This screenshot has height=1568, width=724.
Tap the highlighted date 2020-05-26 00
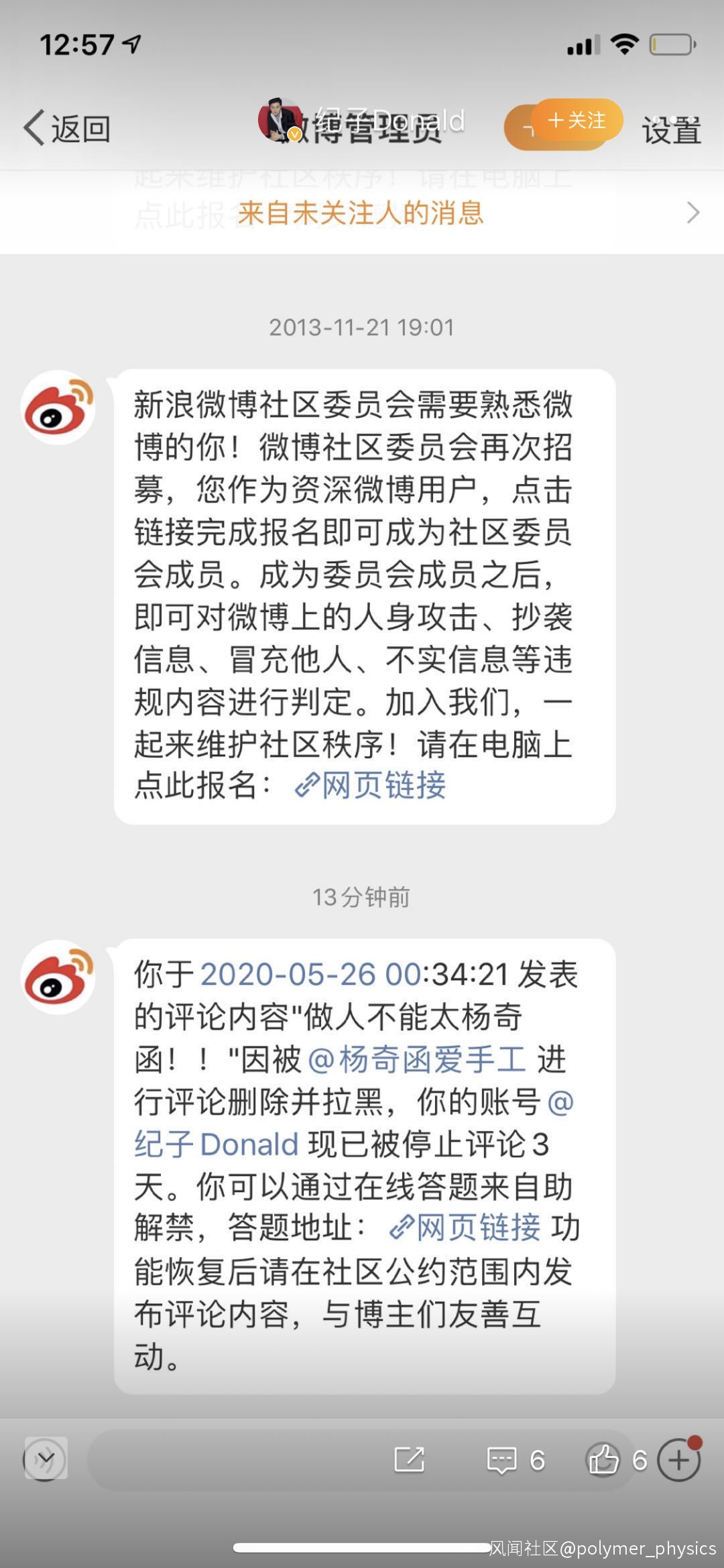tap(310, 975)
